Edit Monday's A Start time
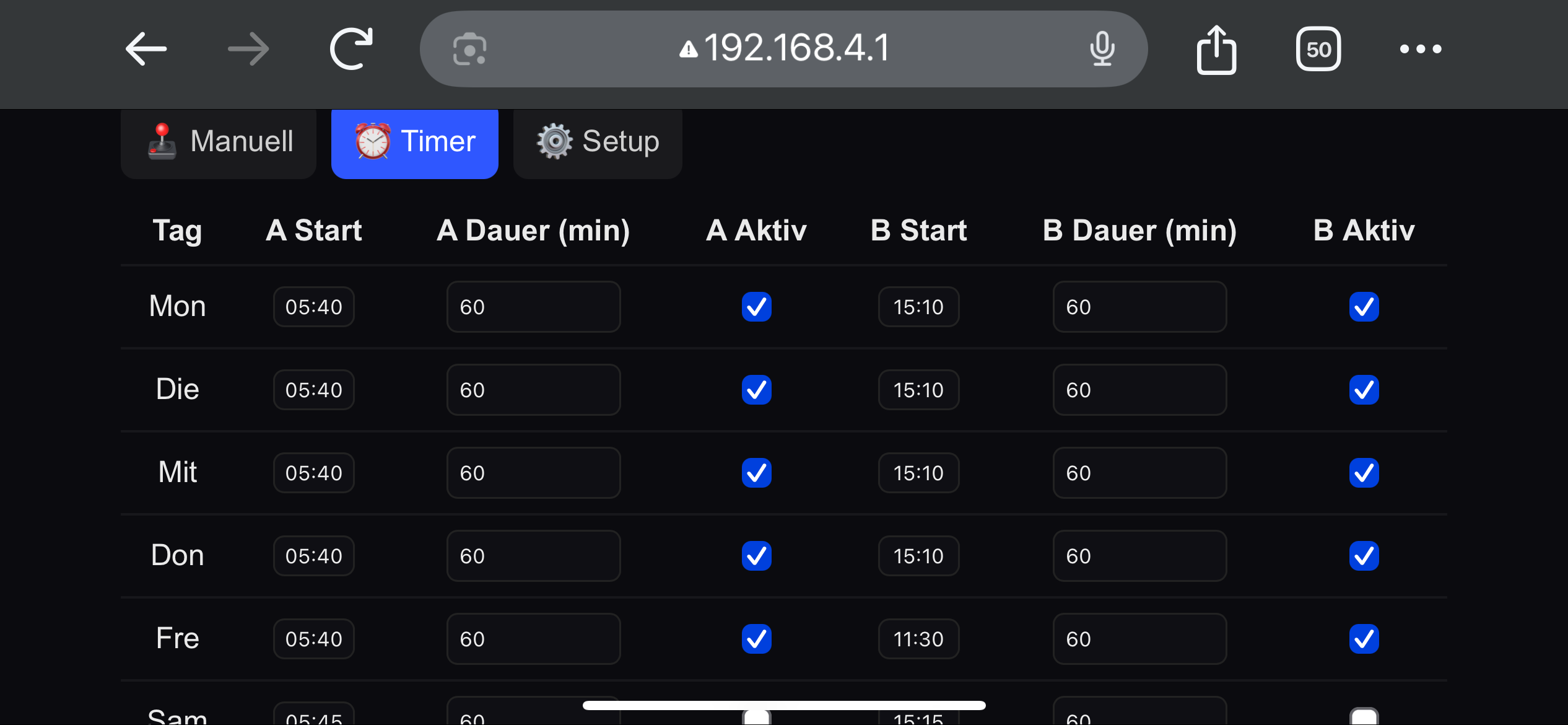The height and width of the screenshot is (725, 1568). [x=314, y=307]
